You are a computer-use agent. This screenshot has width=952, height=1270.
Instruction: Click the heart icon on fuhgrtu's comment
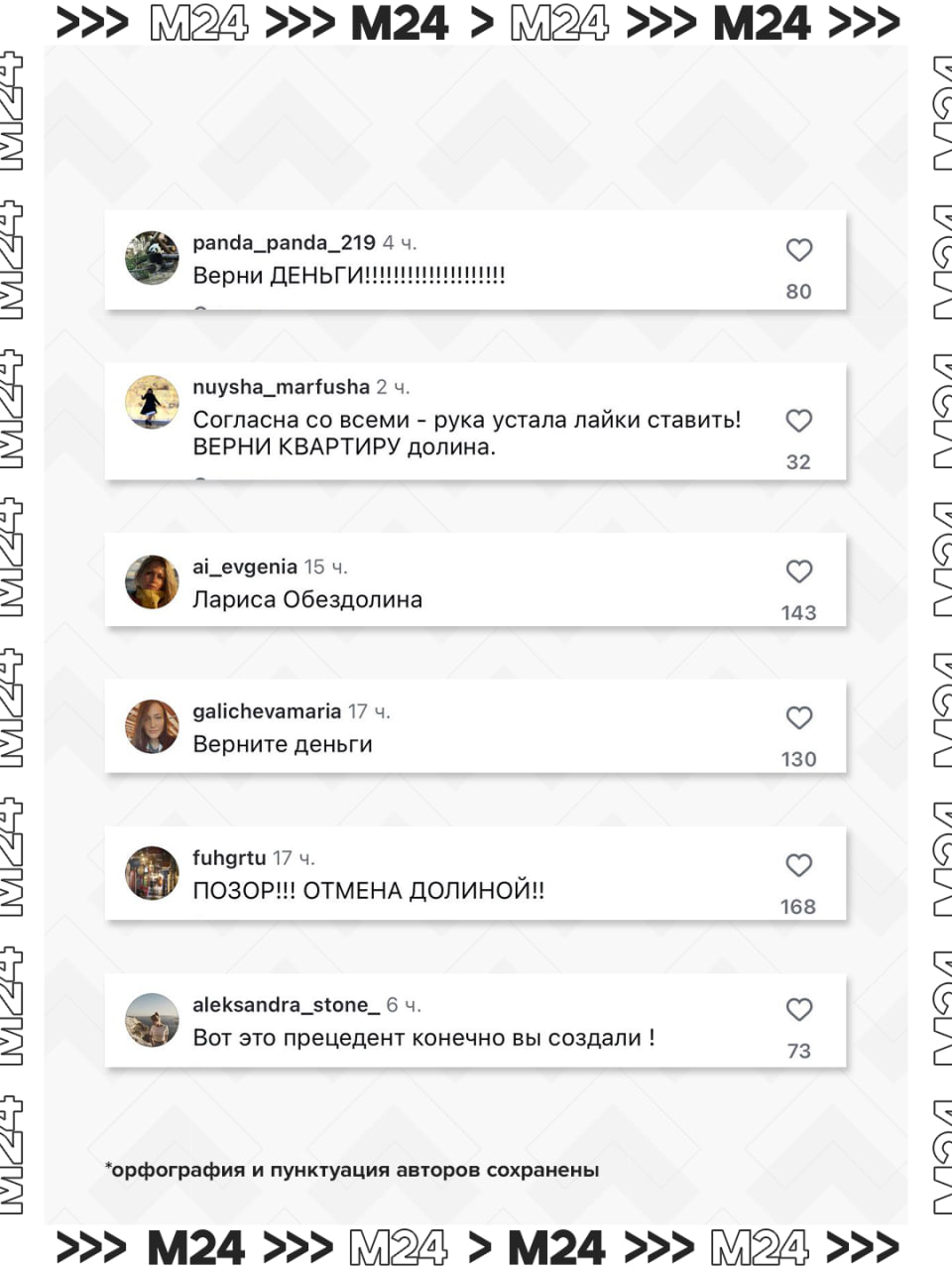pos(798,865)
